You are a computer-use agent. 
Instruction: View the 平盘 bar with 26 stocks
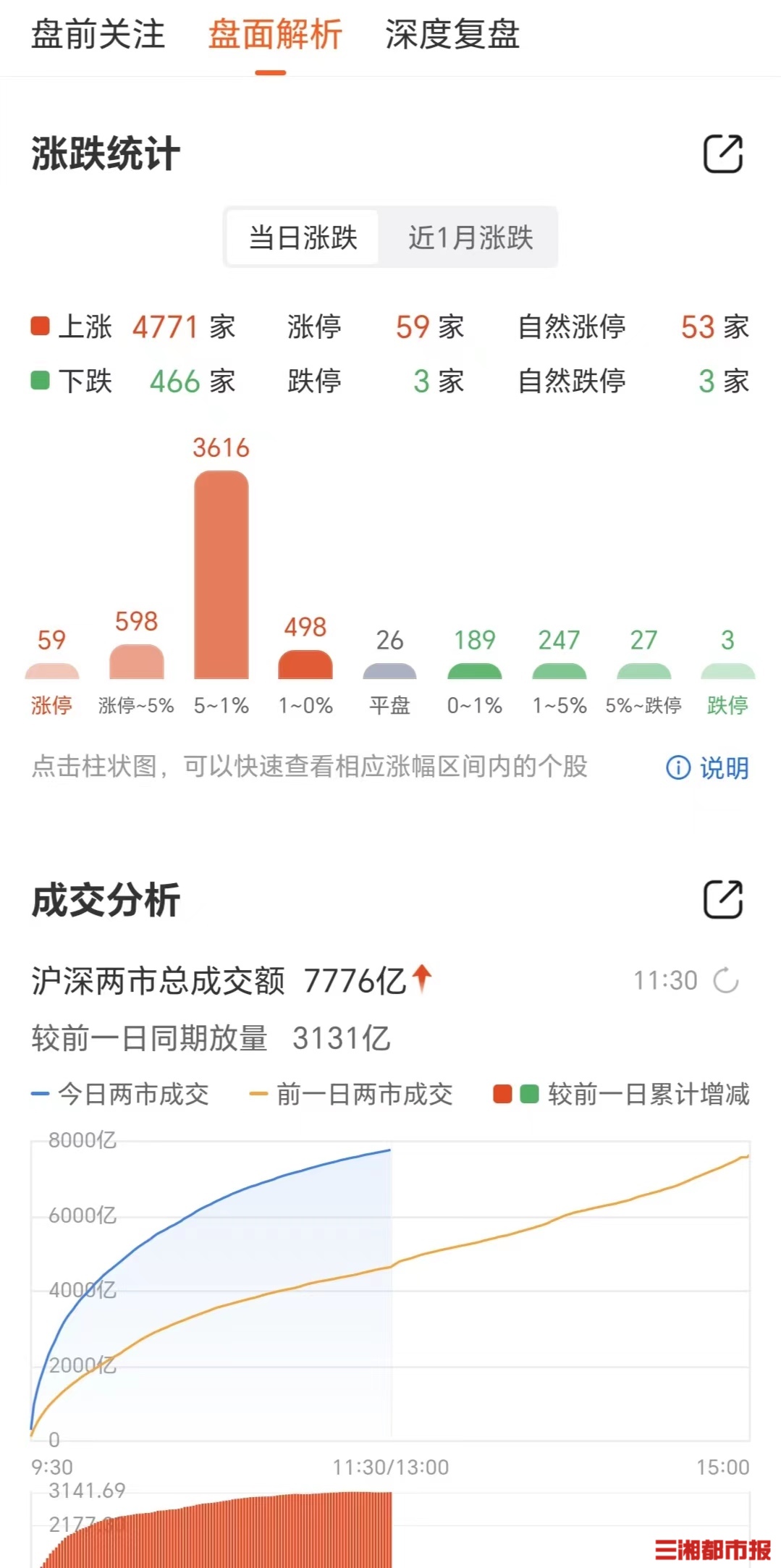click(x=389, y=670)
